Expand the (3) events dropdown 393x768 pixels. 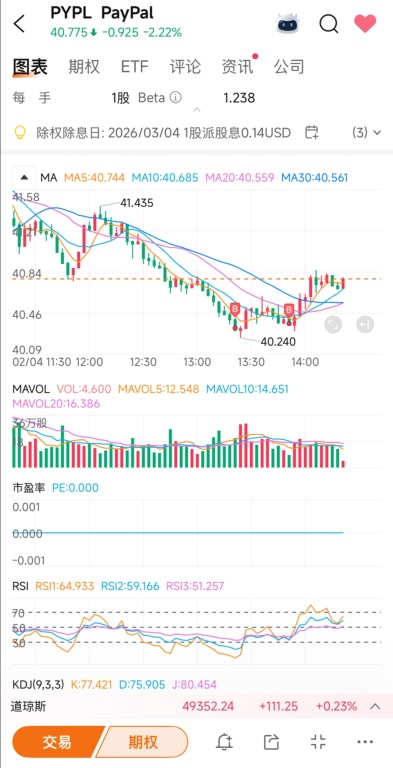(367, 132)
